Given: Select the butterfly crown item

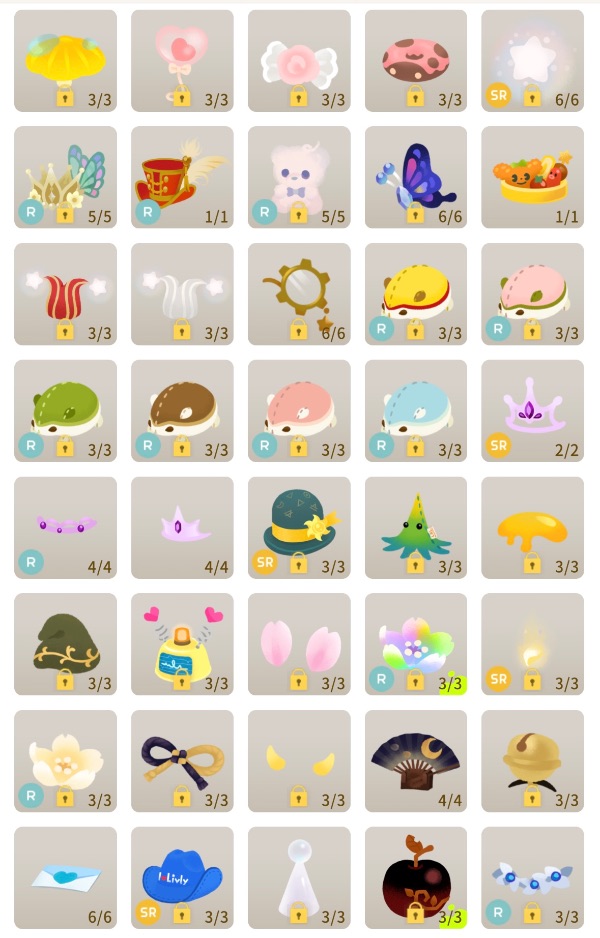Looking at the screenshot, I should 65,177.
